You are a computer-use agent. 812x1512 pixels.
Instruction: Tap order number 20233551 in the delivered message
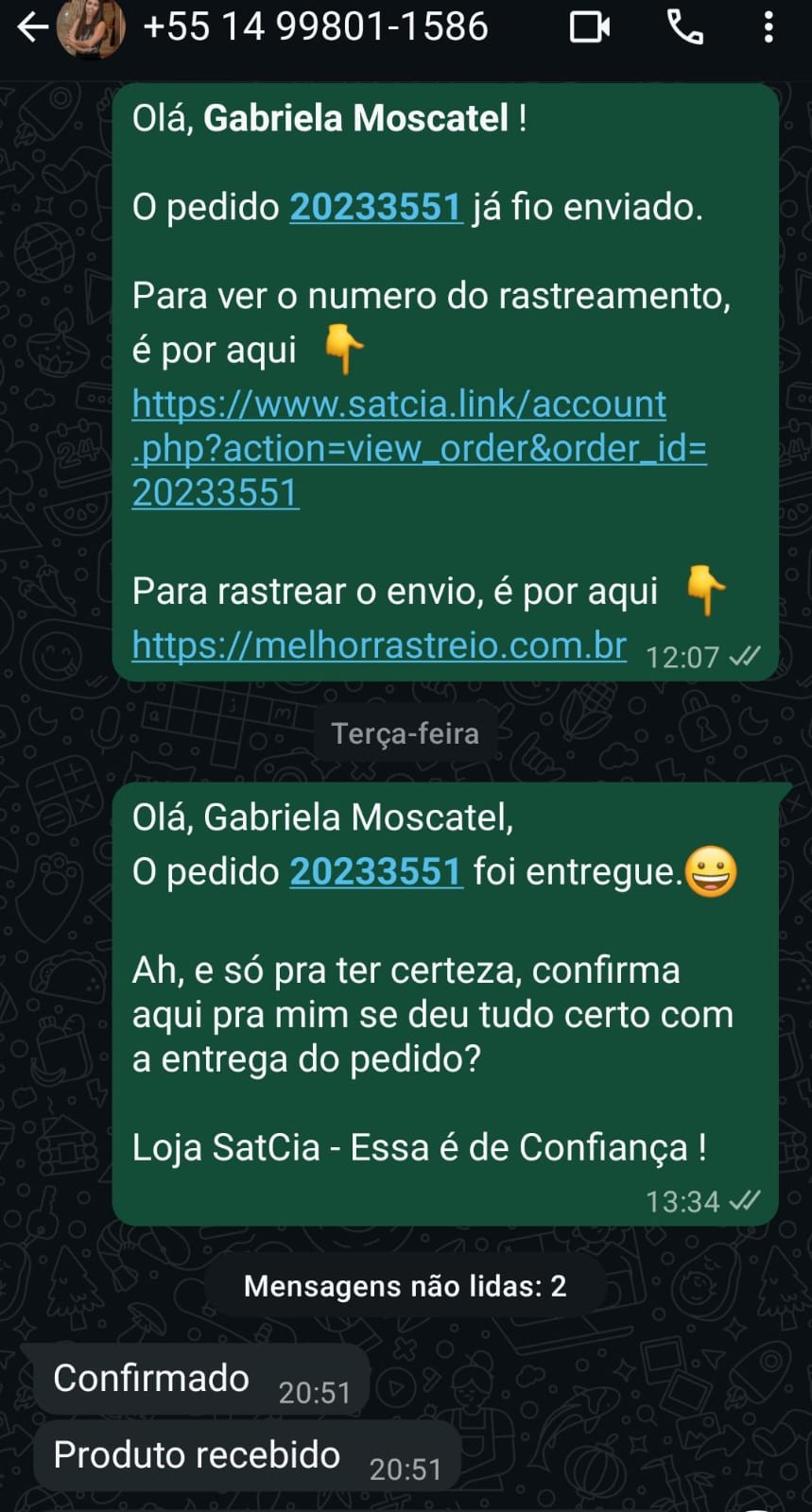click(x=376, y=871)
